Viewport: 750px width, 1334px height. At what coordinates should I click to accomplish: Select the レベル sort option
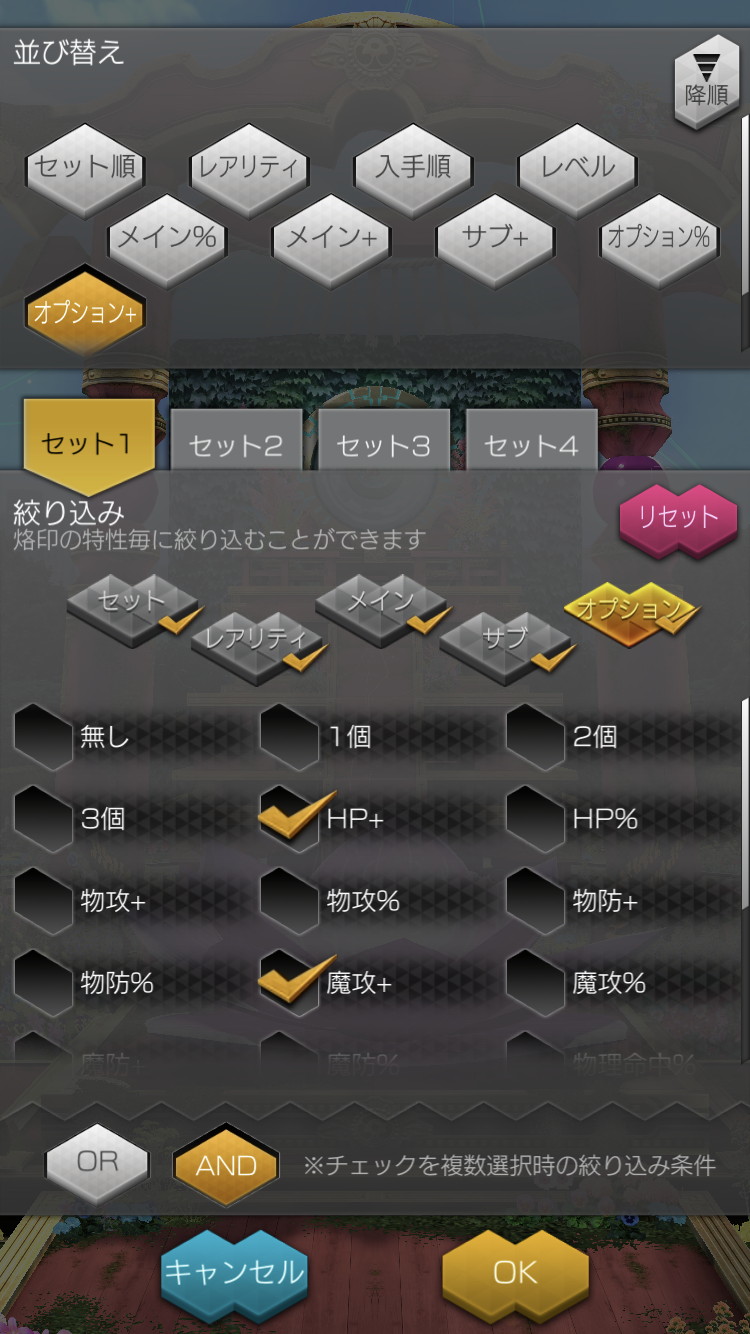click(x=577, y=167)
